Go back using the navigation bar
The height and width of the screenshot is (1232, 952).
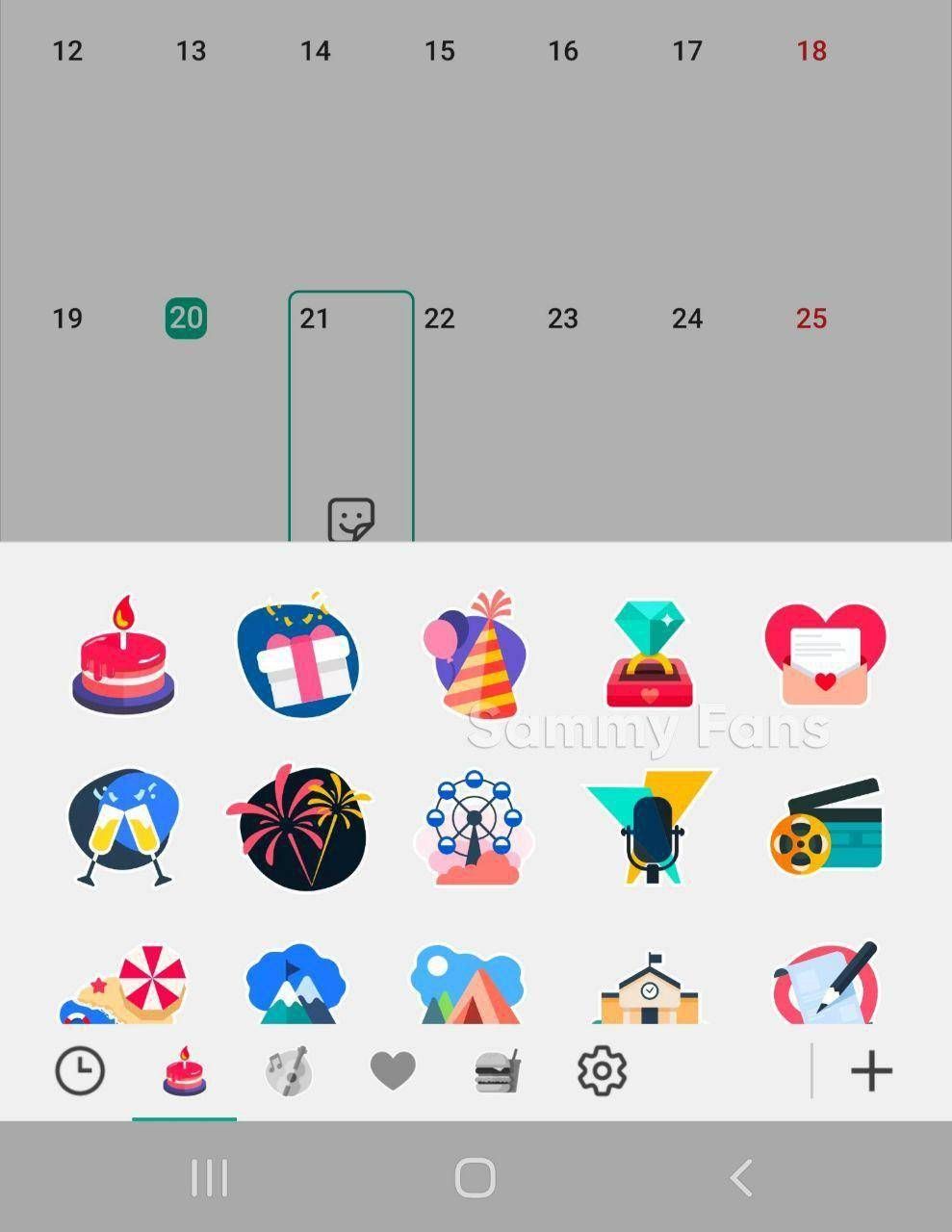pos(739,1177)
